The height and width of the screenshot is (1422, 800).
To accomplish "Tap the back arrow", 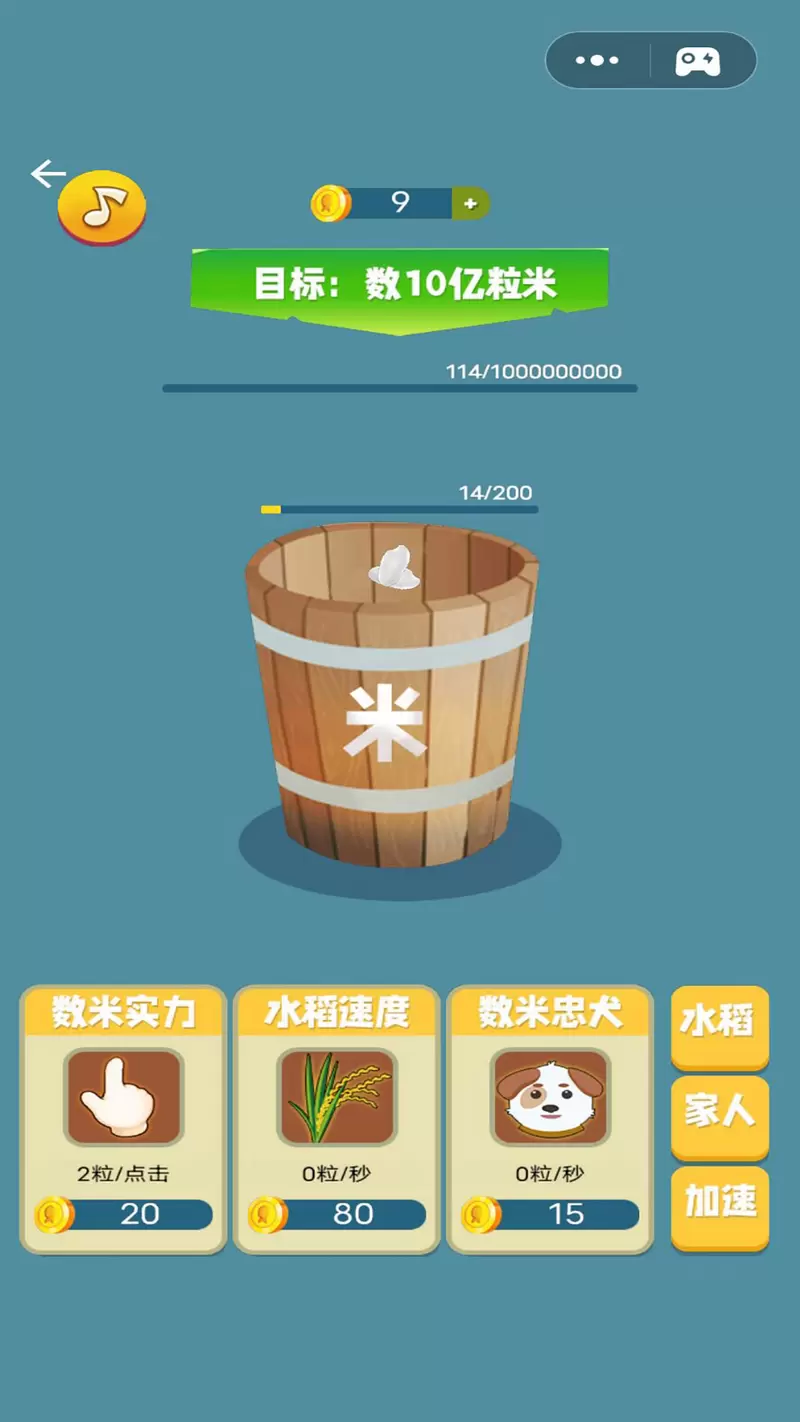I will click(47, 174).
